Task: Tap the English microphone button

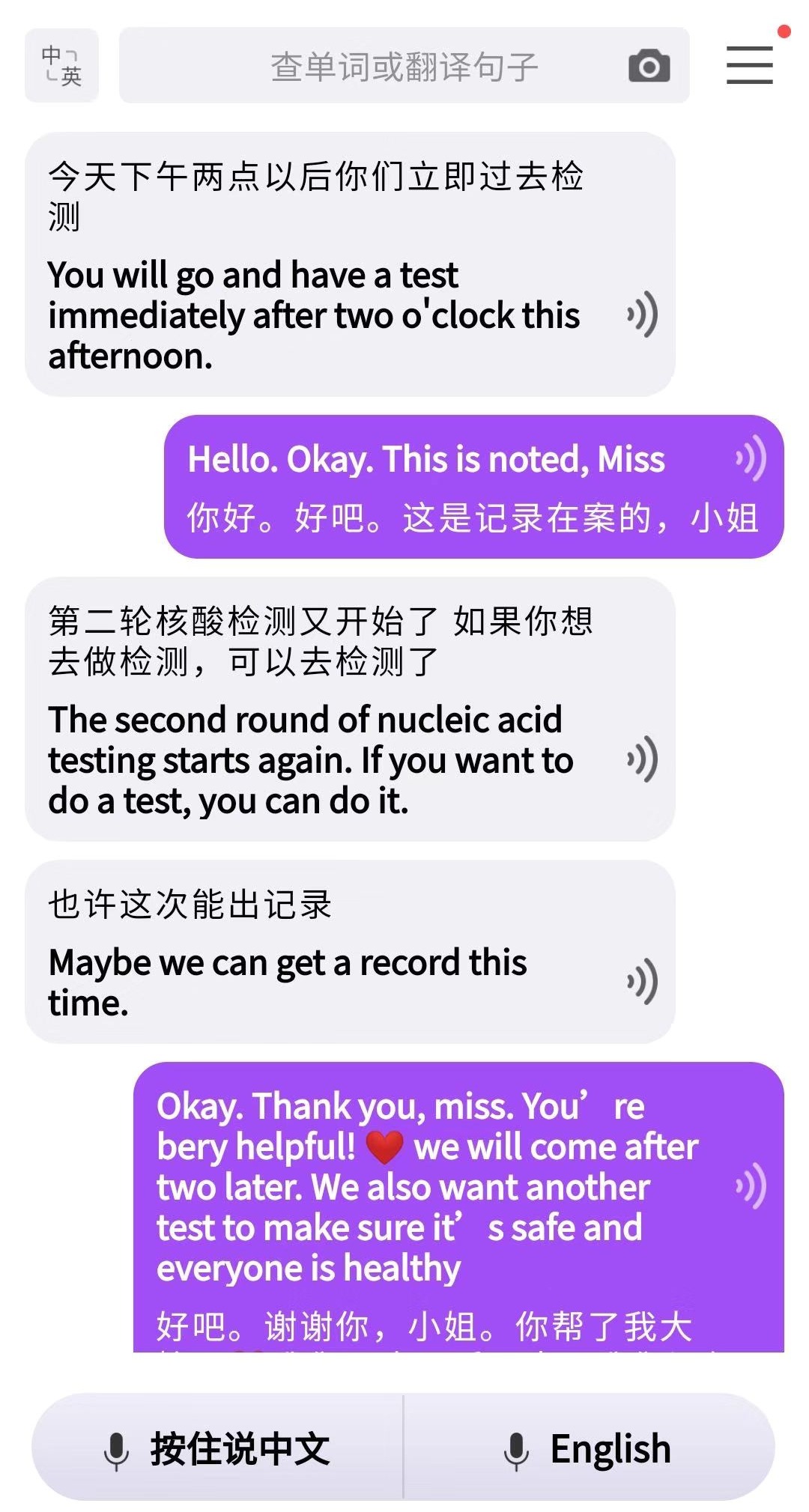Action: (x=589, y=1448)
